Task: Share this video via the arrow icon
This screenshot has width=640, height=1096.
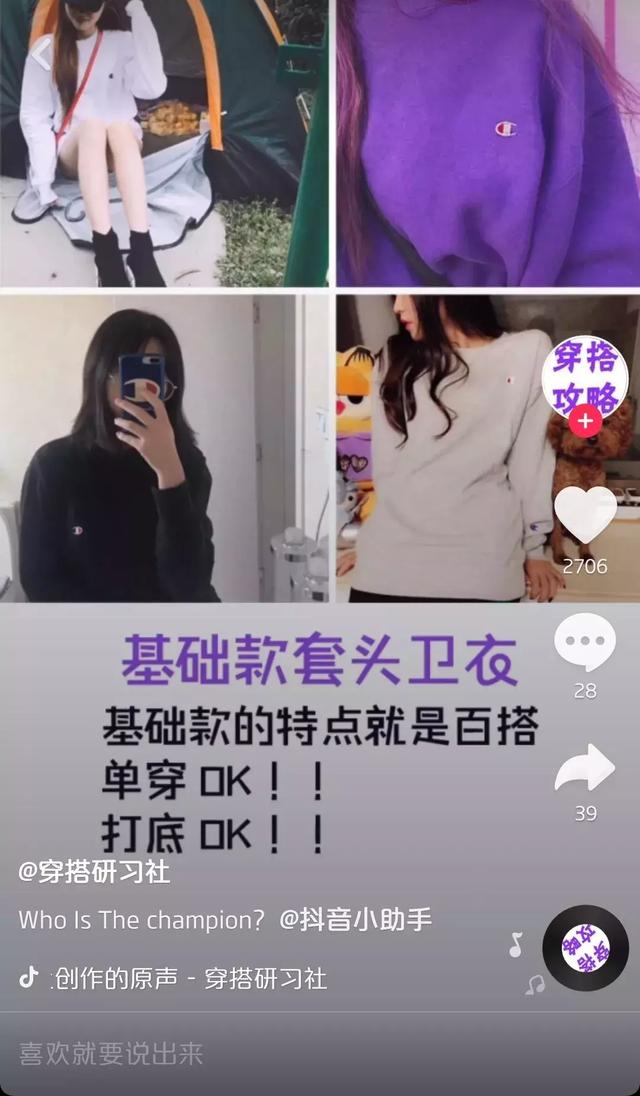Action: pos(585,768)
